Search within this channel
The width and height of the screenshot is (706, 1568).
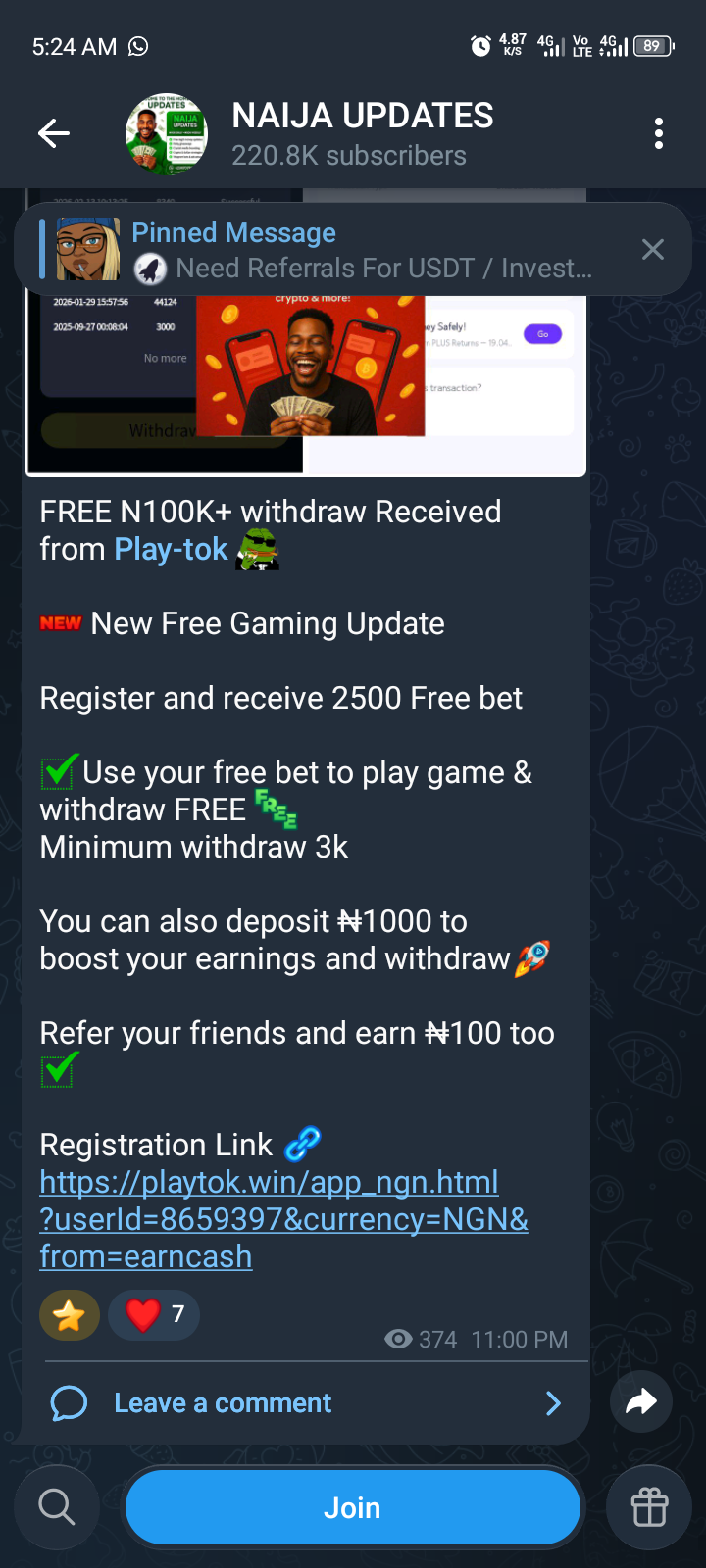point(57,1507)
